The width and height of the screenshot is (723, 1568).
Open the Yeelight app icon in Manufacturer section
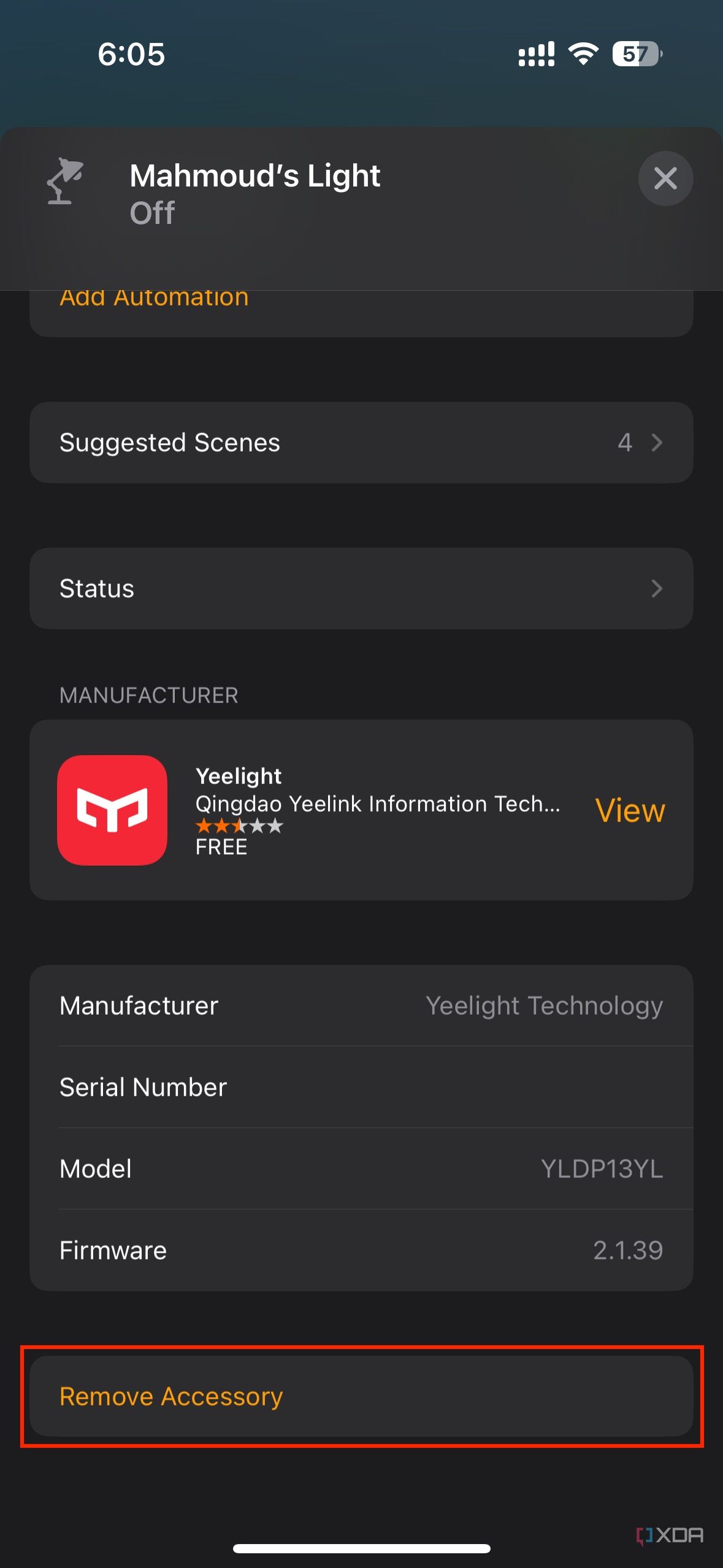tap(113, 810)
